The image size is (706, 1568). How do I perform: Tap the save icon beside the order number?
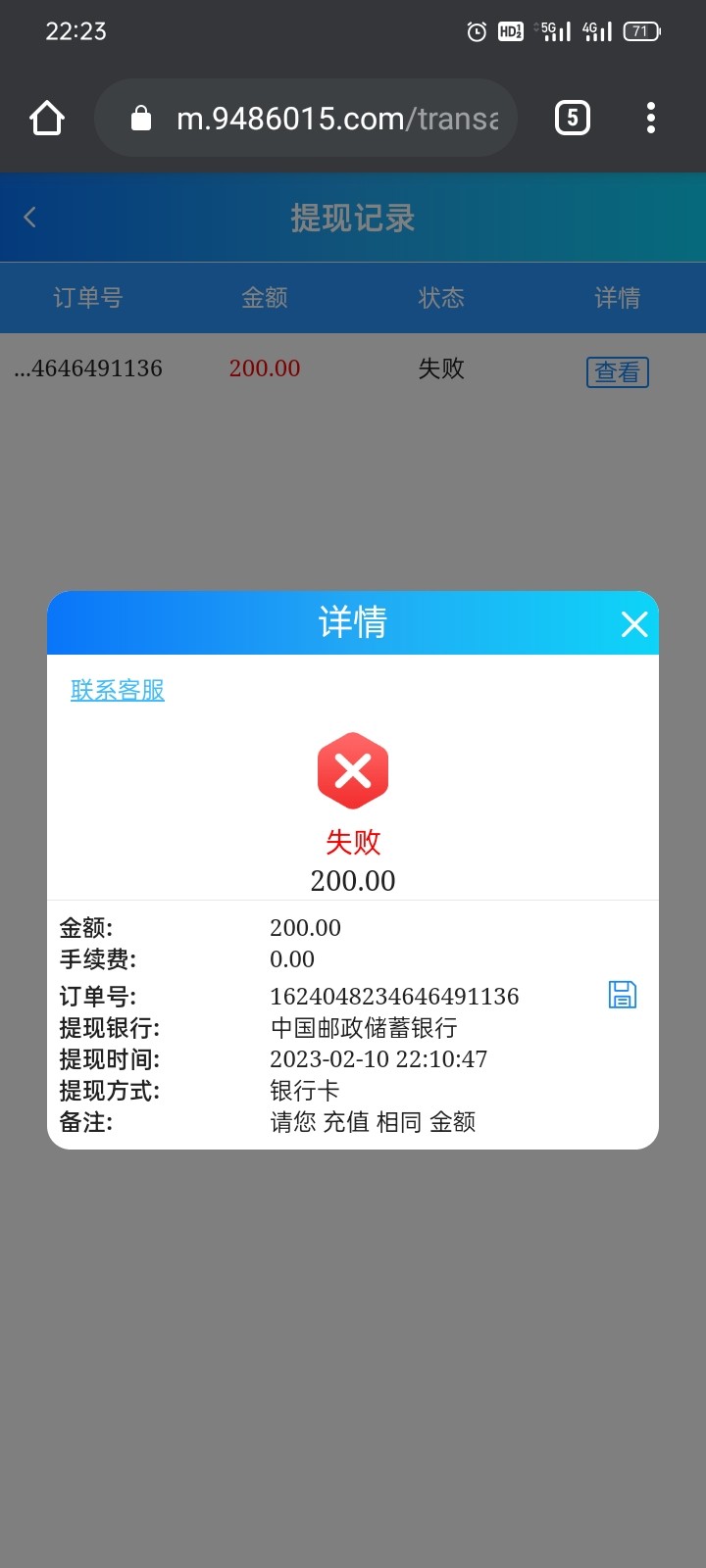[623, 995]
